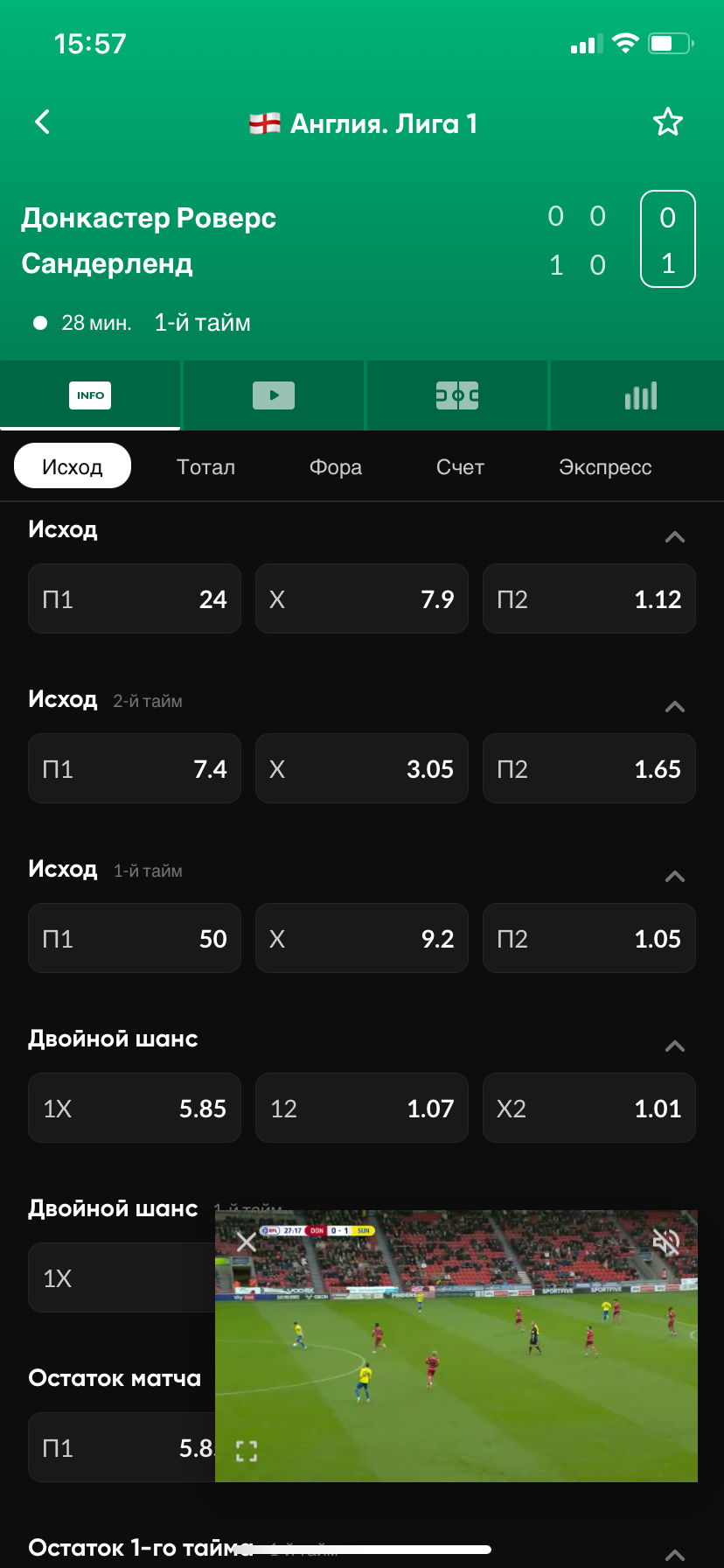Select the Экспресс filter chip

tap(605, 466)
